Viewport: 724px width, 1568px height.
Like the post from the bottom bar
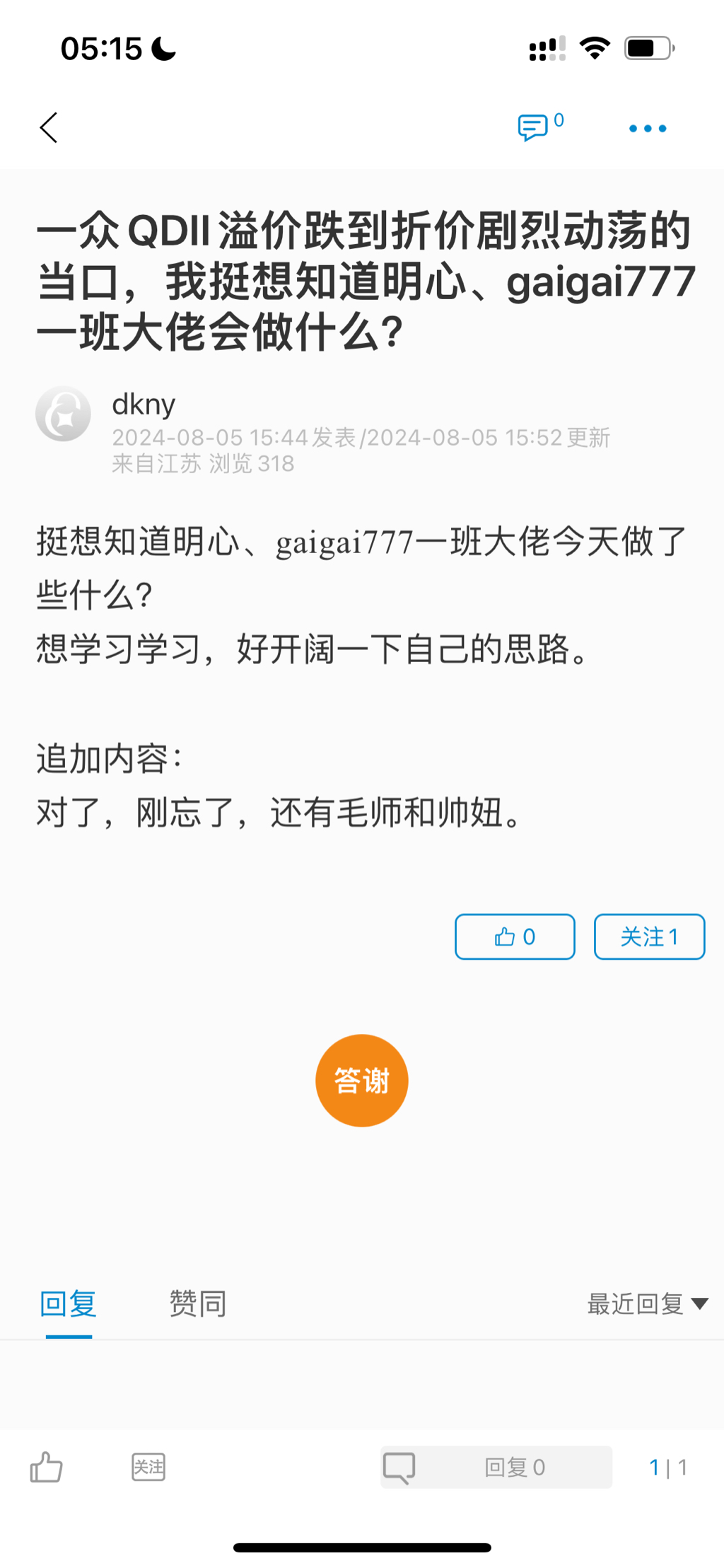[x=47, y=1467]
